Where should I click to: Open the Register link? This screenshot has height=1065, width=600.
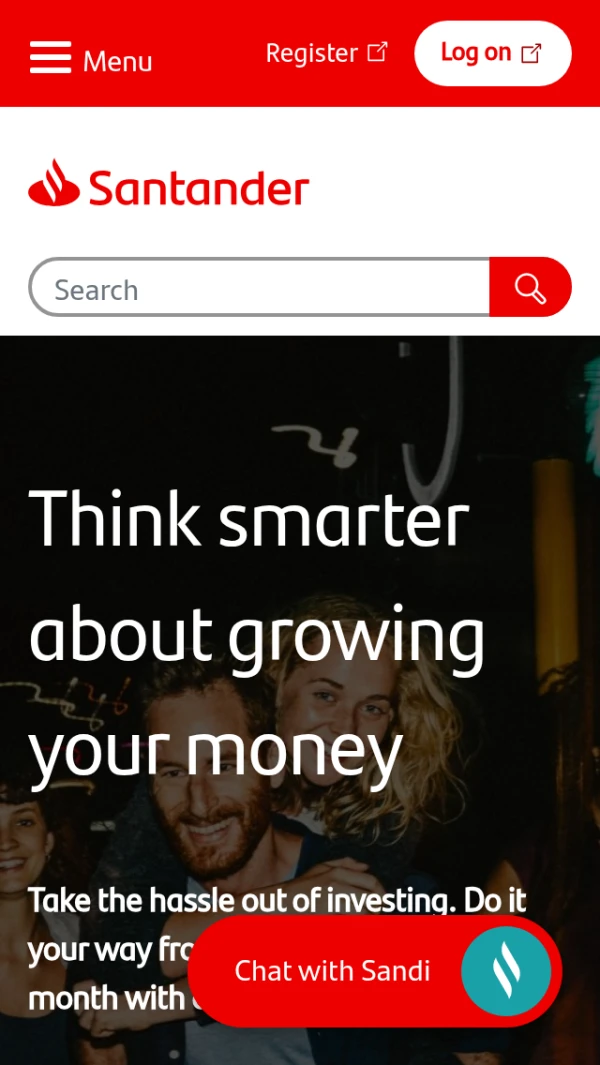326,53
